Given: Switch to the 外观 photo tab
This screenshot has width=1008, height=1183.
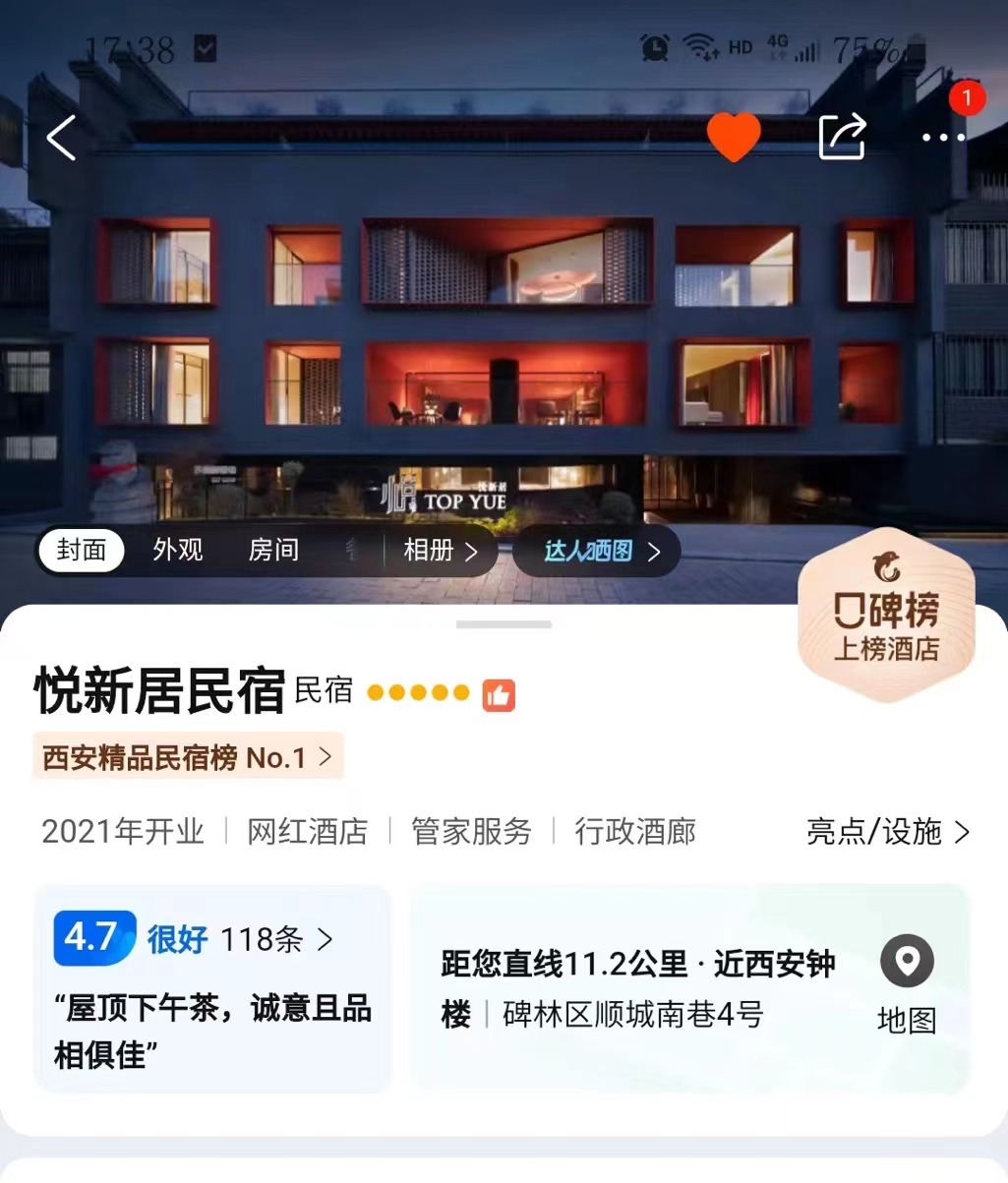Looking at the screenshot, I should coord(178,550).
